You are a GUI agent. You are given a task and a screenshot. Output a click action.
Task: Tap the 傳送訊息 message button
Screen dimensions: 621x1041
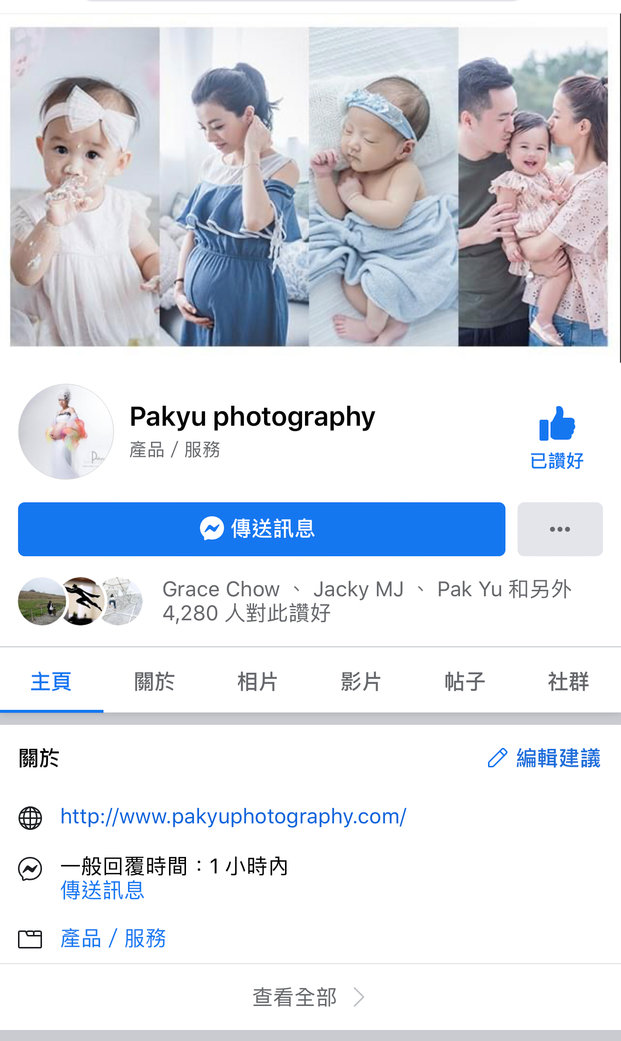pos(261,529)
